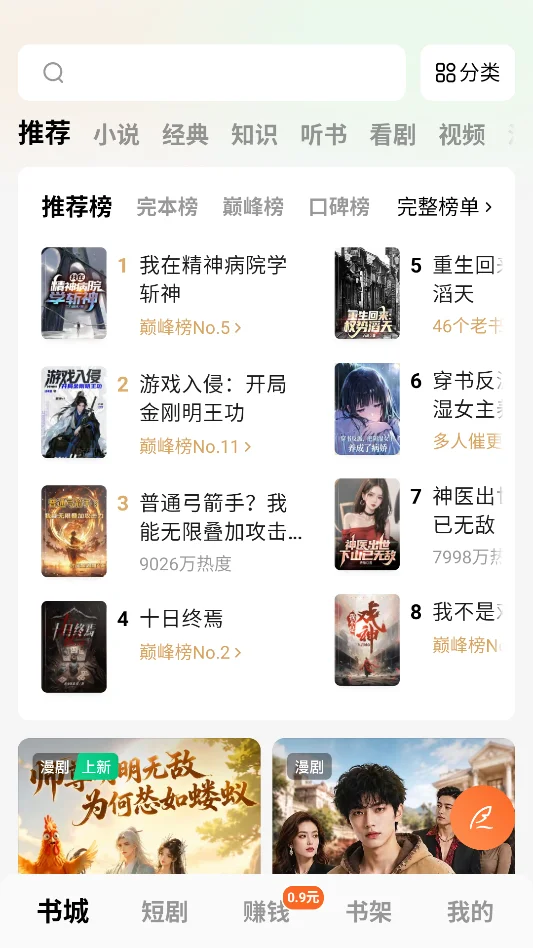Open the 书架 bookshelf tab
The image size is (533, 948).
369,912
